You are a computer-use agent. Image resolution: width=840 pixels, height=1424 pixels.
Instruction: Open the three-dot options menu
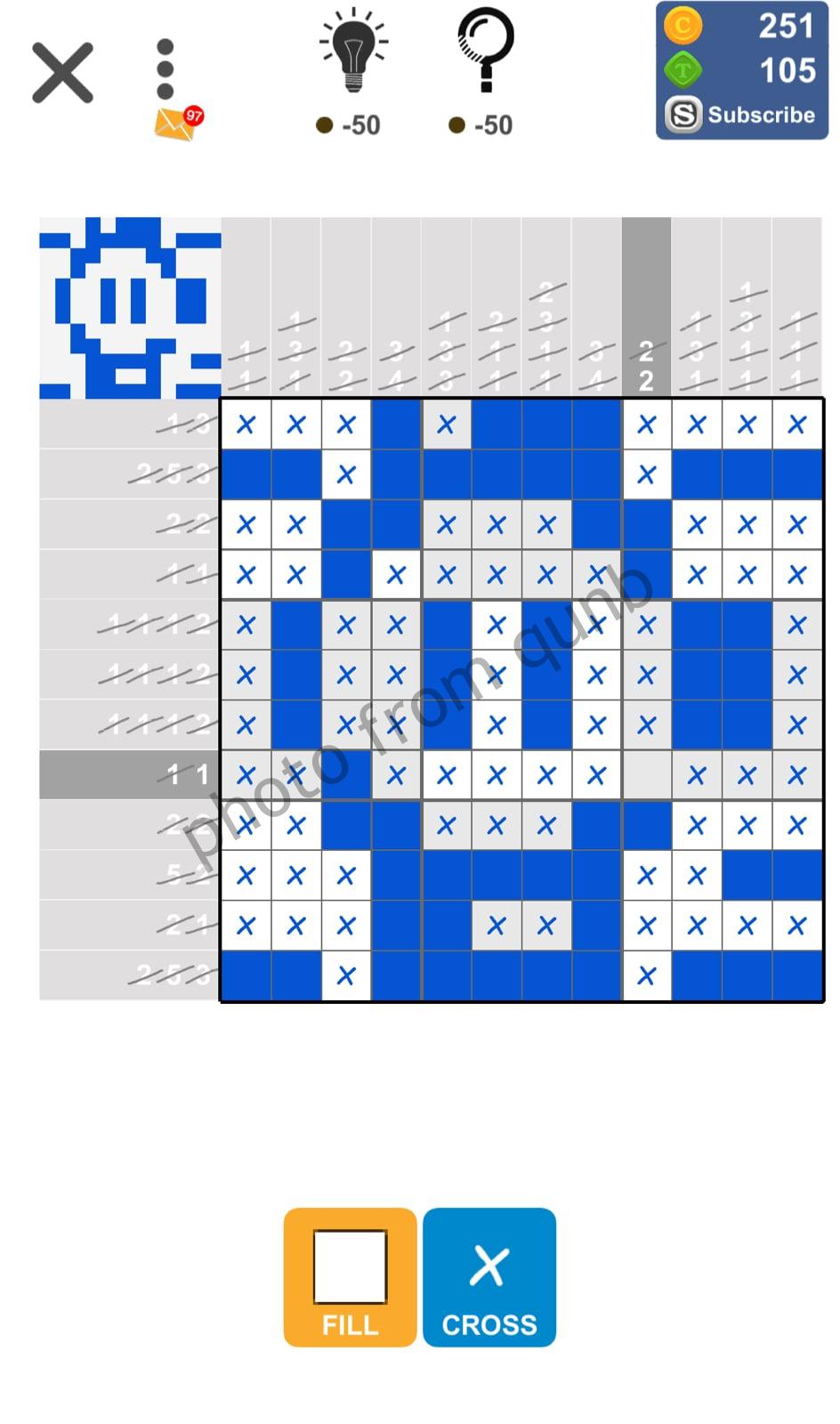click(164, 69)
